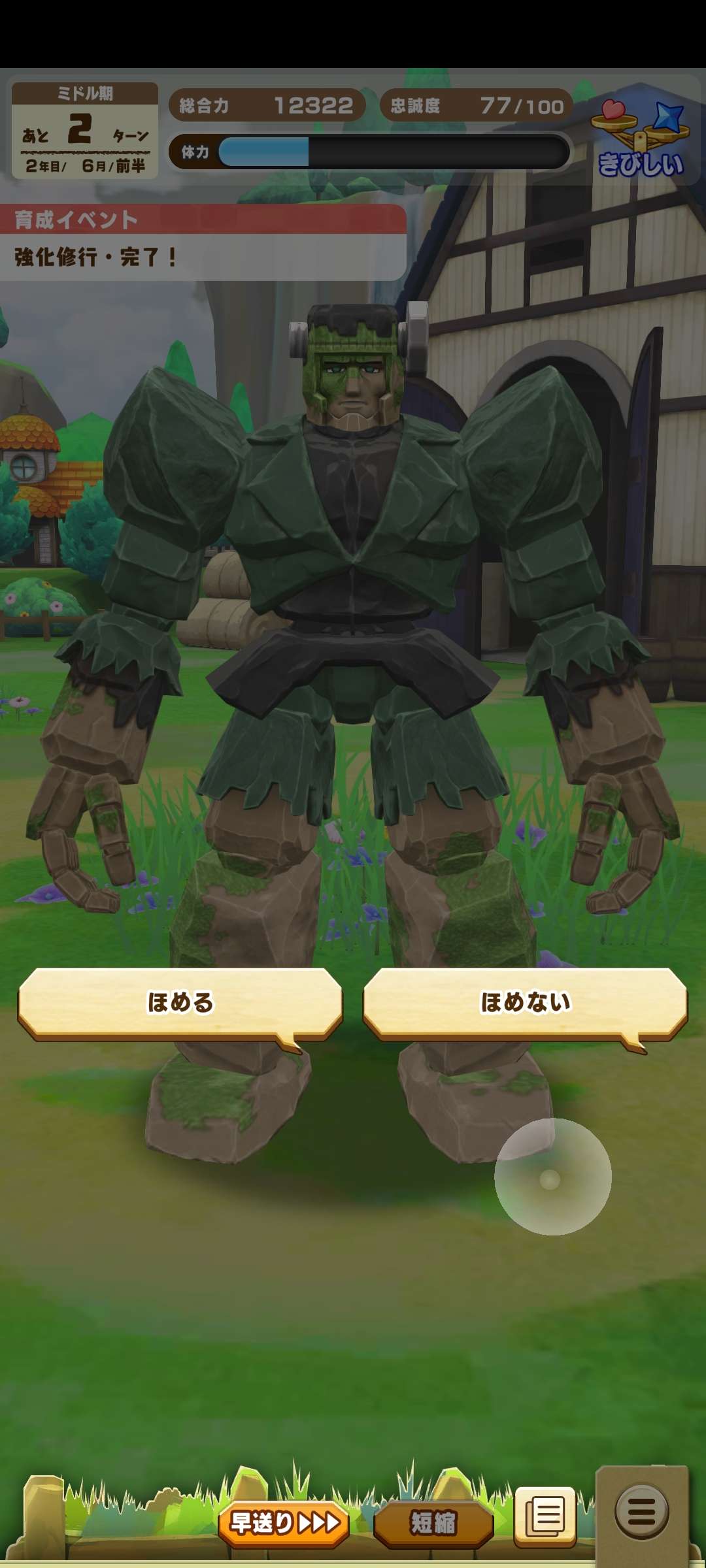Open the hamburger menu button

[x=641, y=1511]
